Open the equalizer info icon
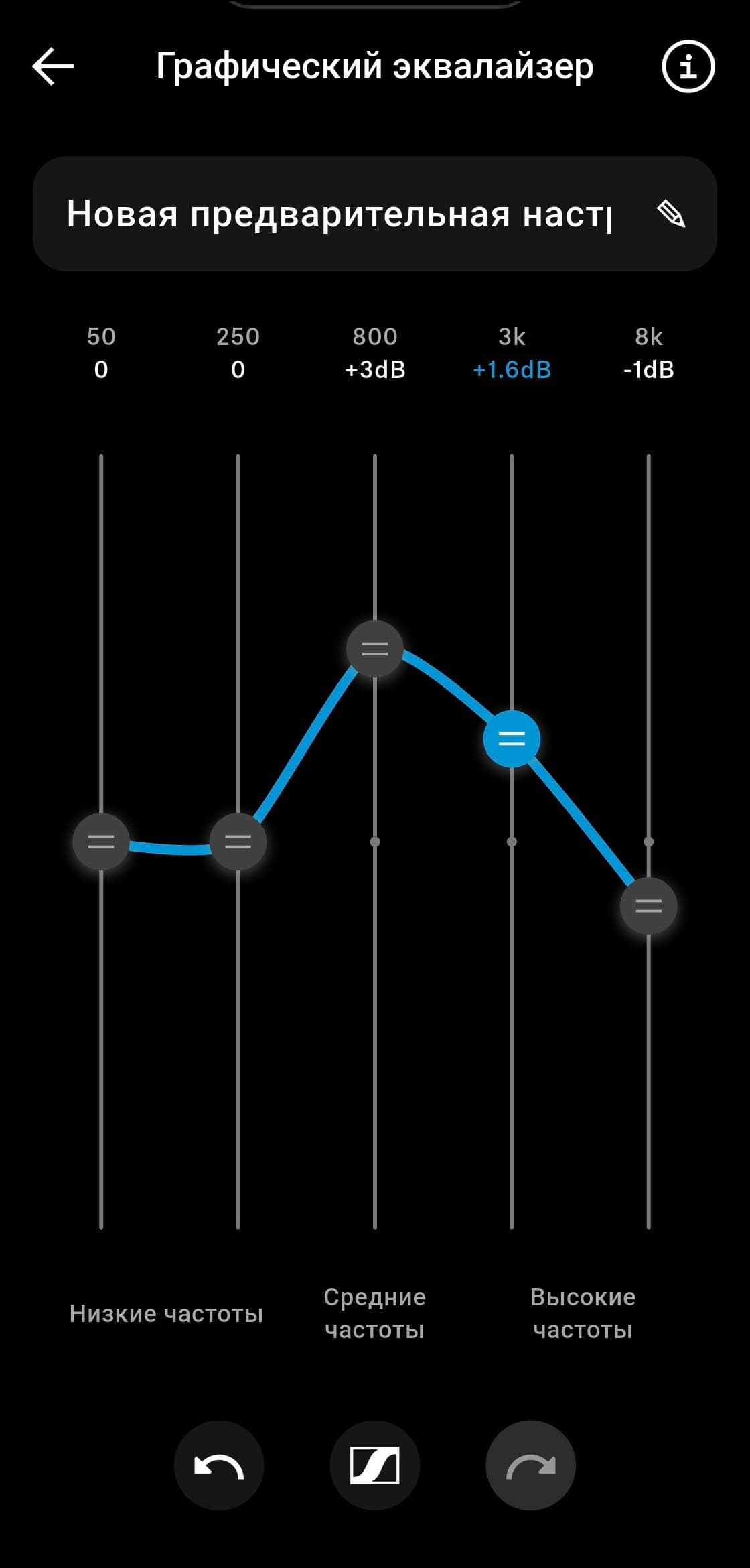Image resolution: width=750 pixels, height=1568 pixels. (x=688, y=66)
